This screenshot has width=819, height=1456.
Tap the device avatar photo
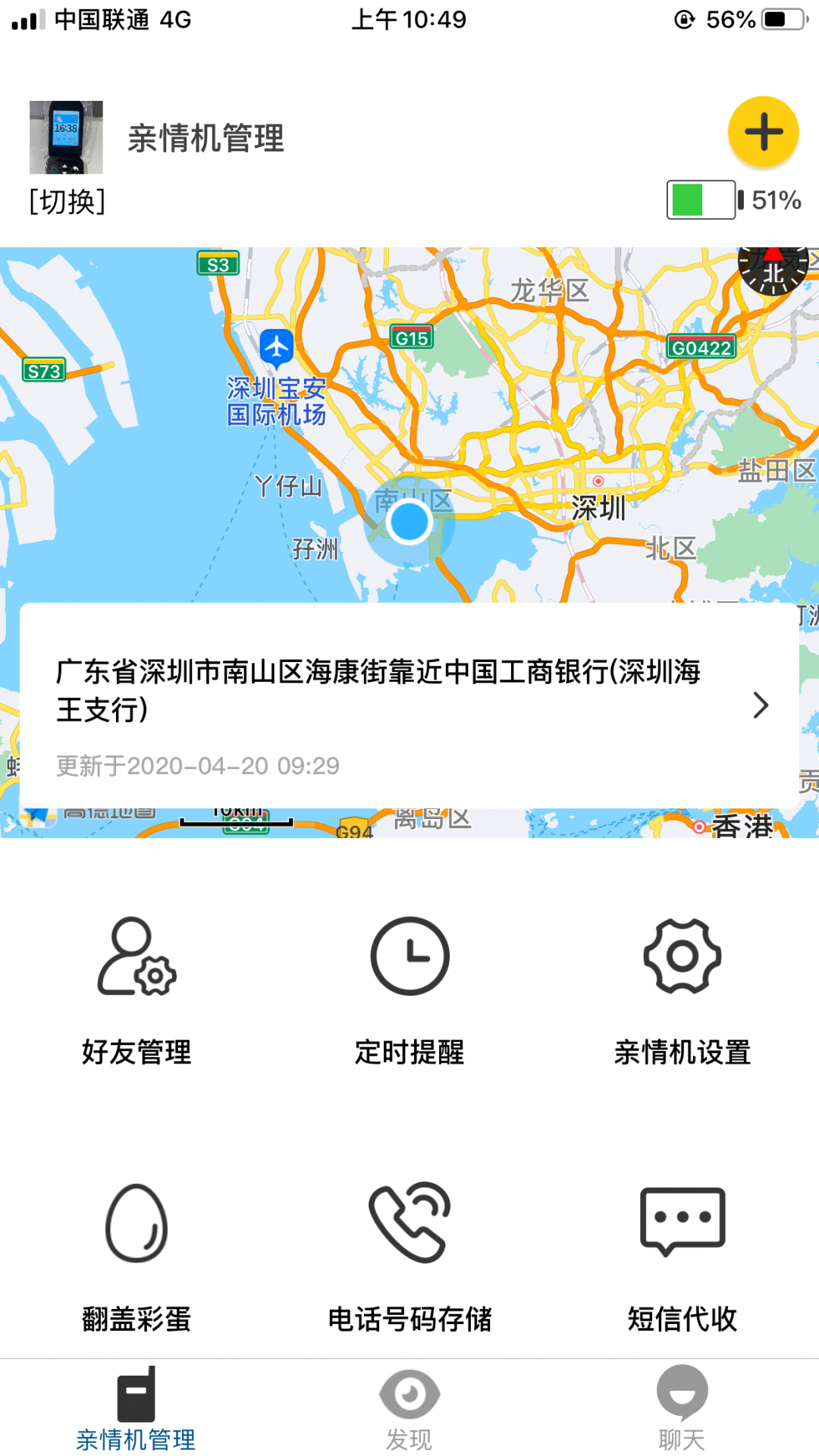[66, 137]
